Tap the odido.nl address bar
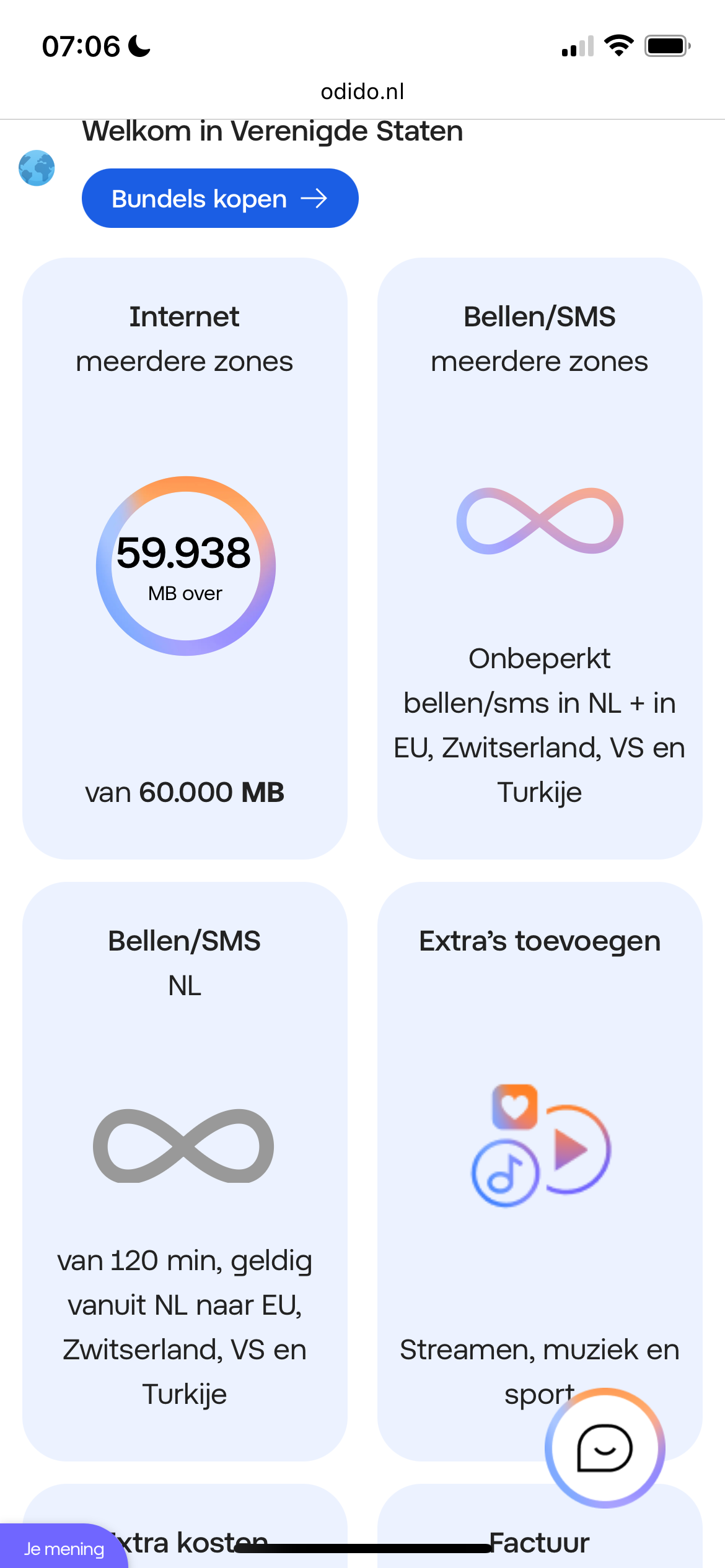Viewport: 725px width, 1568px height. (x=362, y=92)
